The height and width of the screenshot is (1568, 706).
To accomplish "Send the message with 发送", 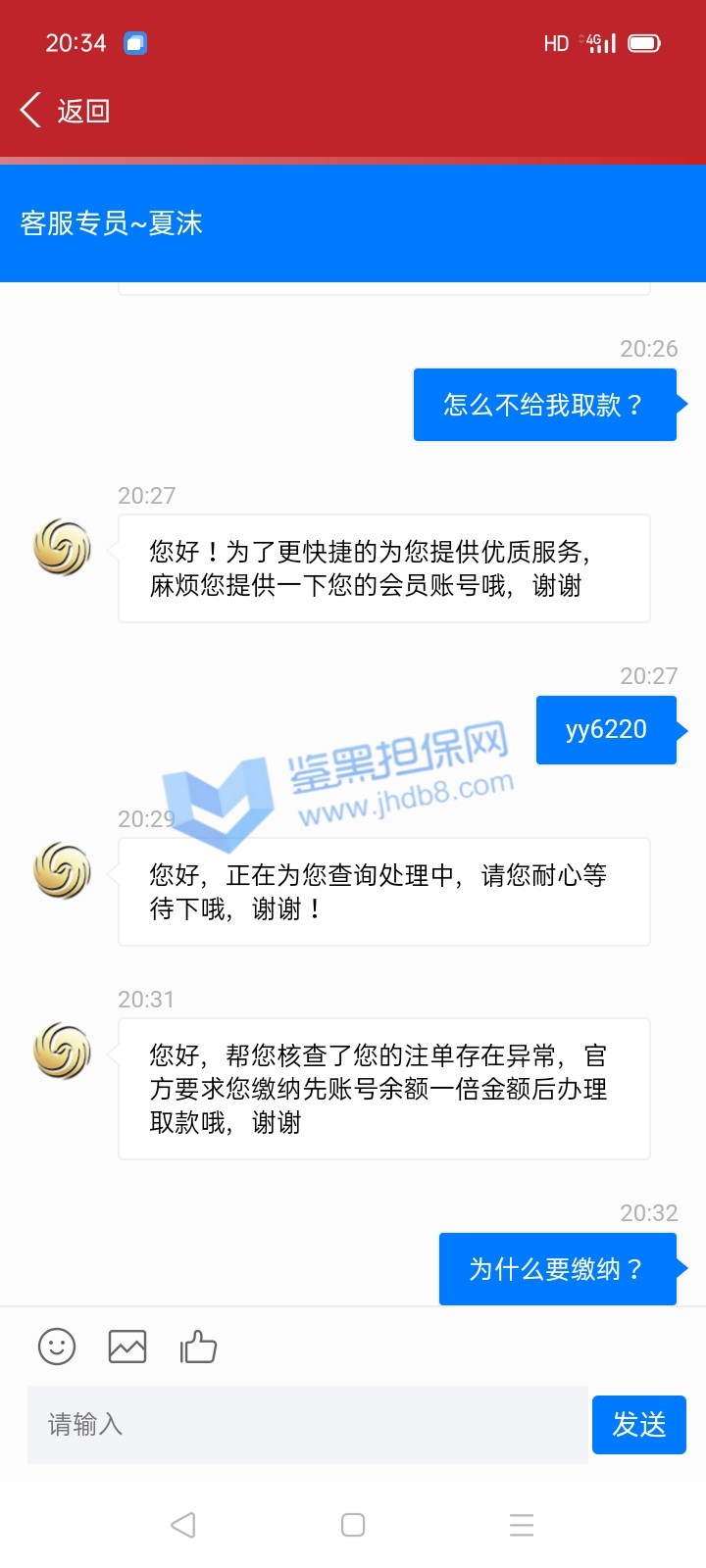I will 638,1425.
